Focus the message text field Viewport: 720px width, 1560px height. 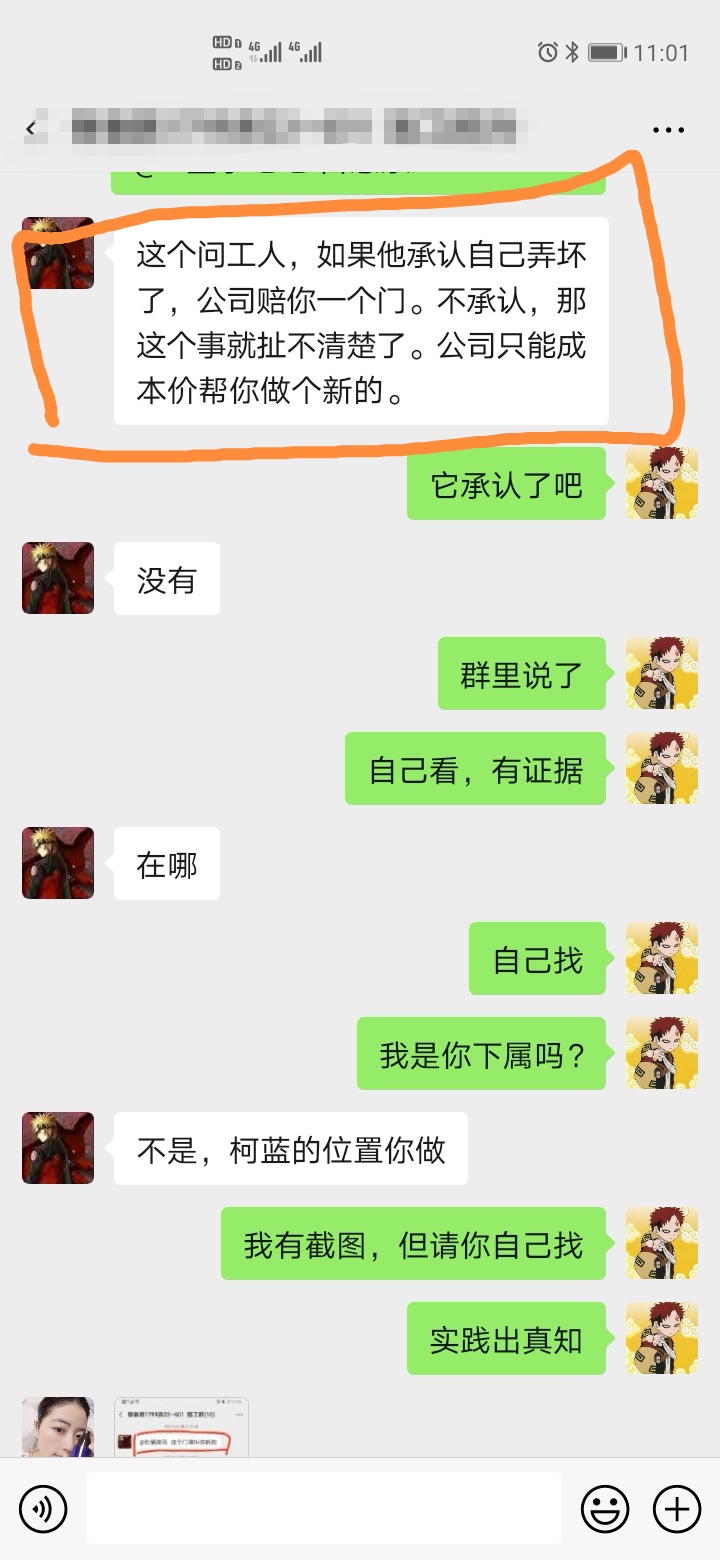[x=323, y=1508]
